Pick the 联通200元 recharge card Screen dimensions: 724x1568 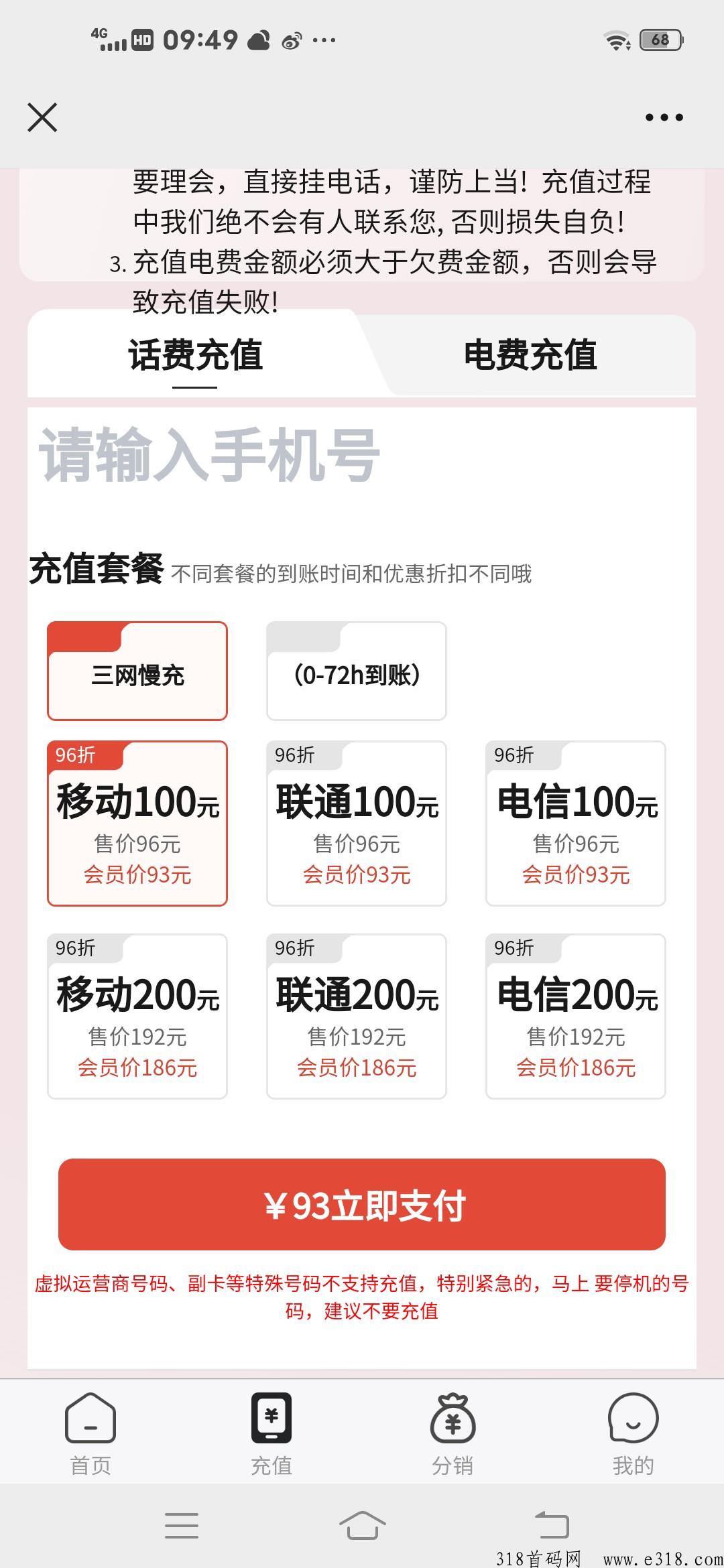click(357, 1017)
